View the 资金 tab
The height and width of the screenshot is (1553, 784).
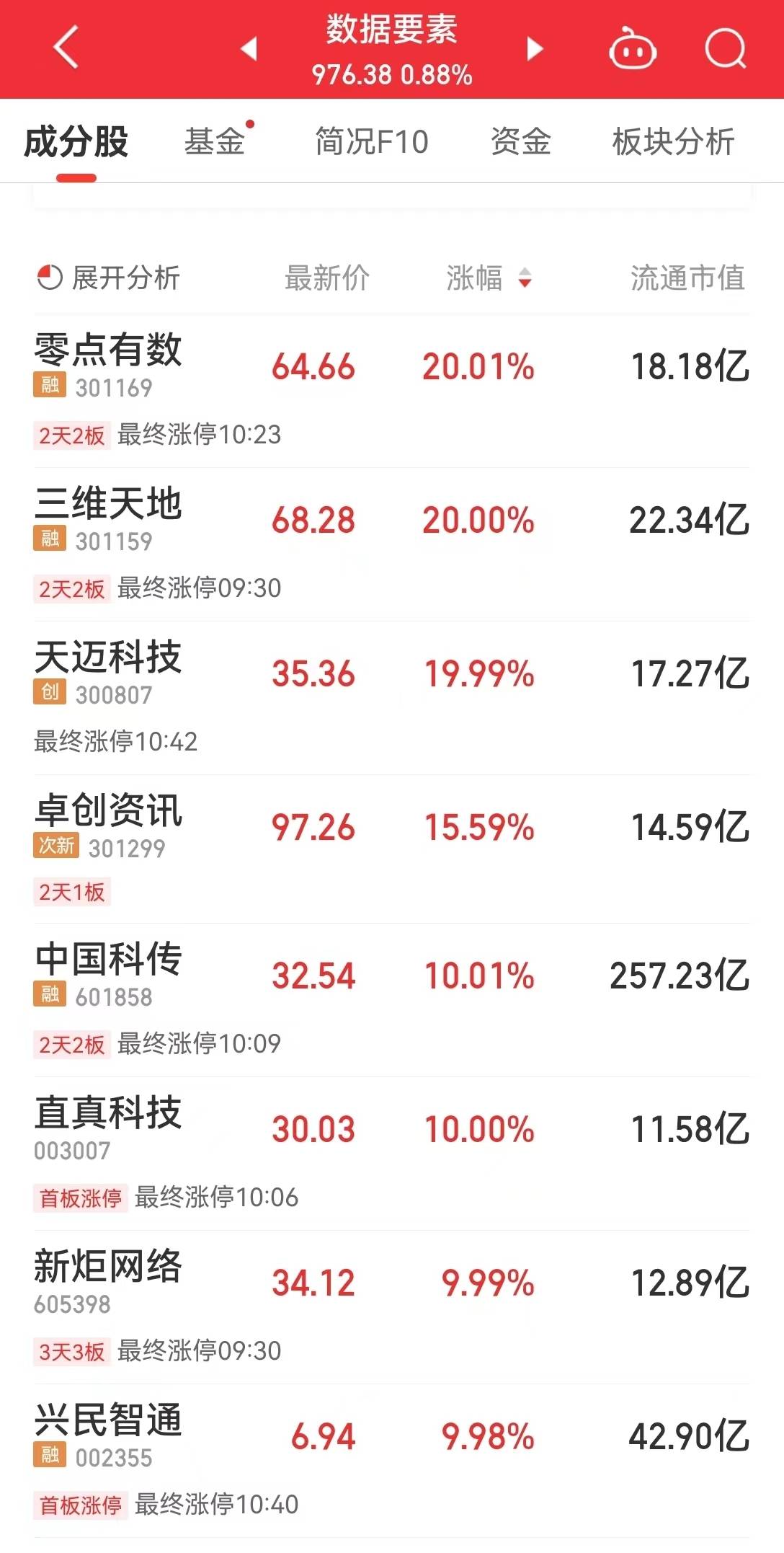520,141
